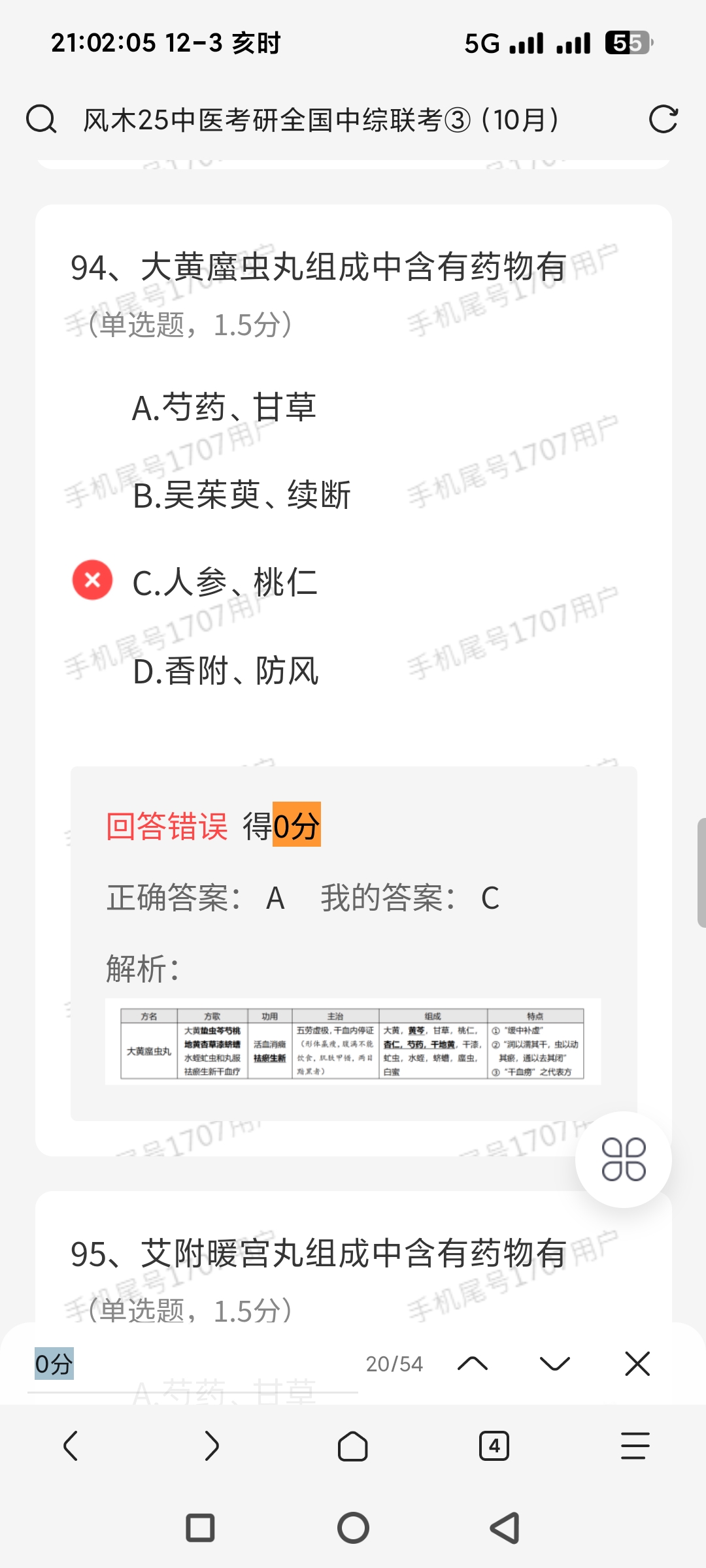Tap the search icon in the address bar

41,120
